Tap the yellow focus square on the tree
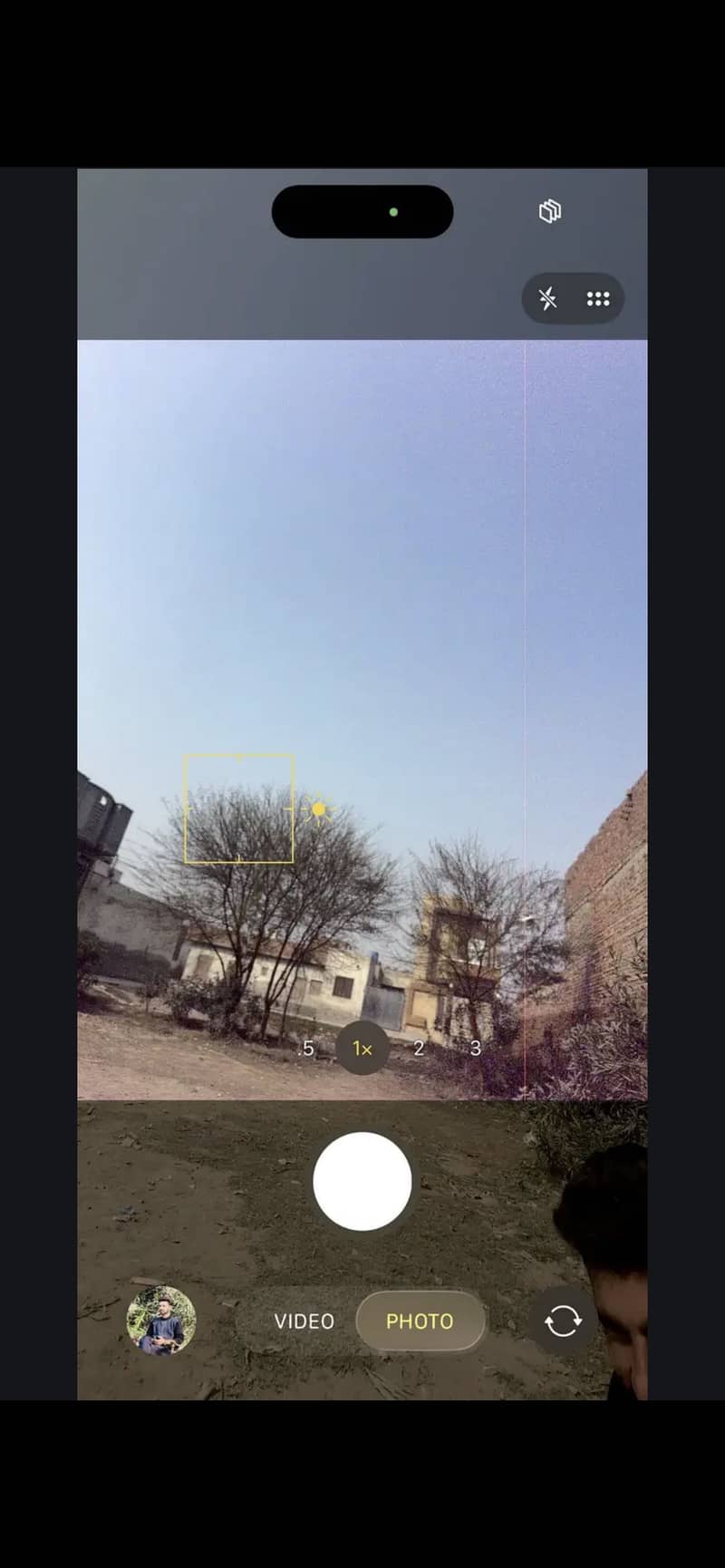Screen dimensions: 725x1568 tap(239, 809)
